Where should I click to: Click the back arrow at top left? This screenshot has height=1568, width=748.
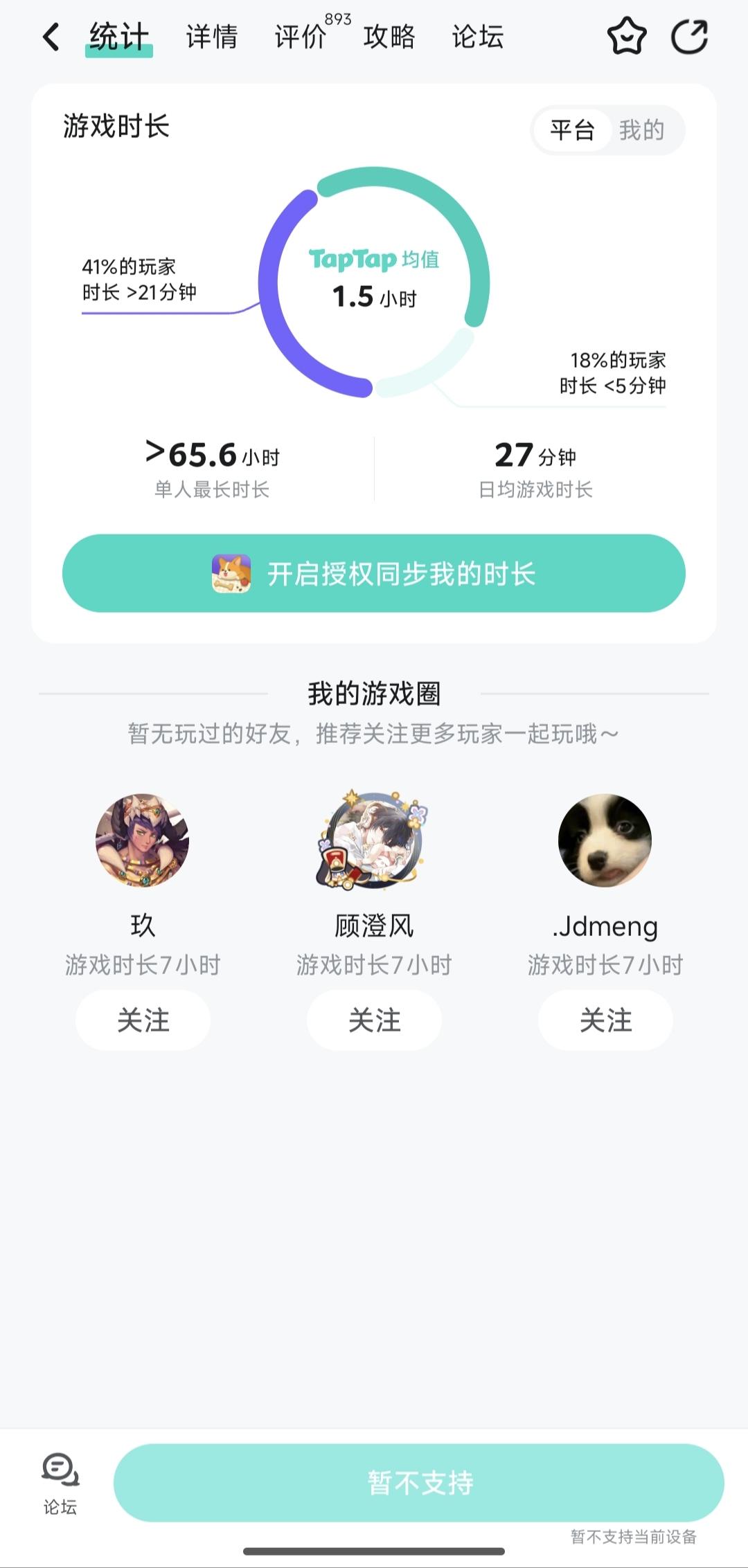point(49,36)
